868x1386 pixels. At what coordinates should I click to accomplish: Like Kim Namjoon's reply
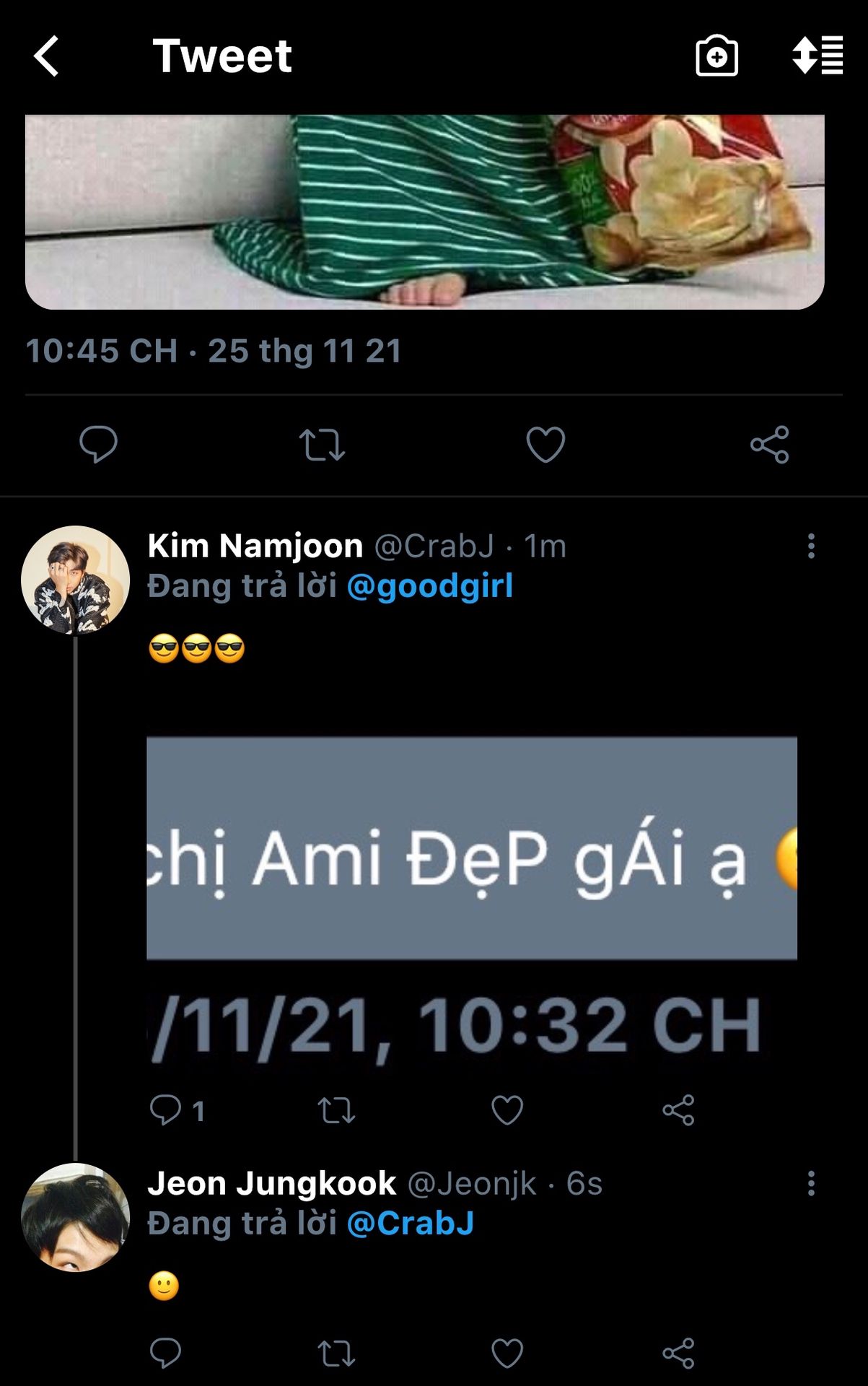pyautogui.click(x=507, y=1110)
